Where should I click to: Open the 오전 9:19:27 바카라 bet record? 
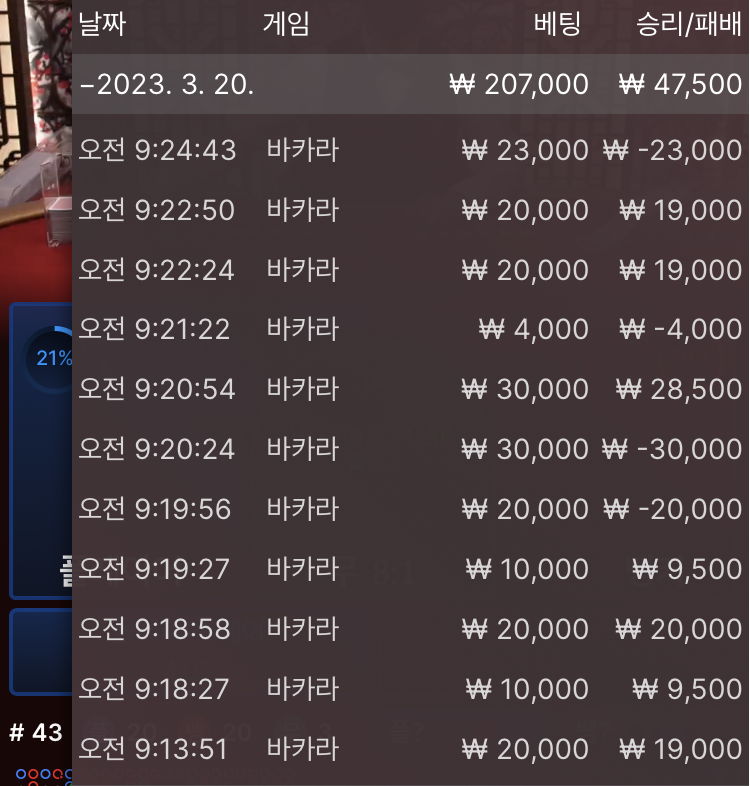point(410,569)
